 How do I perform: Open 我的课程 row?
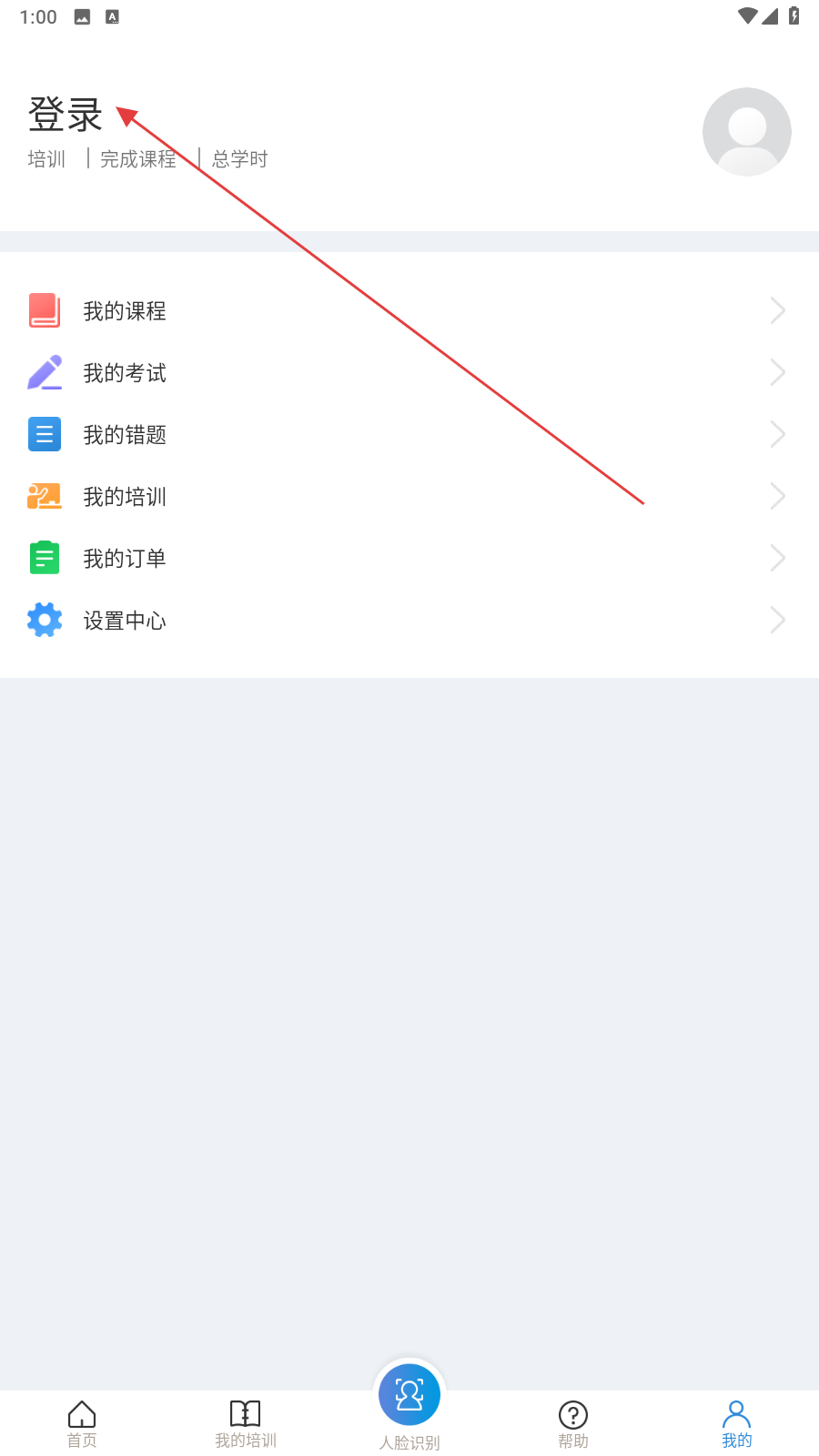point(409,310)
